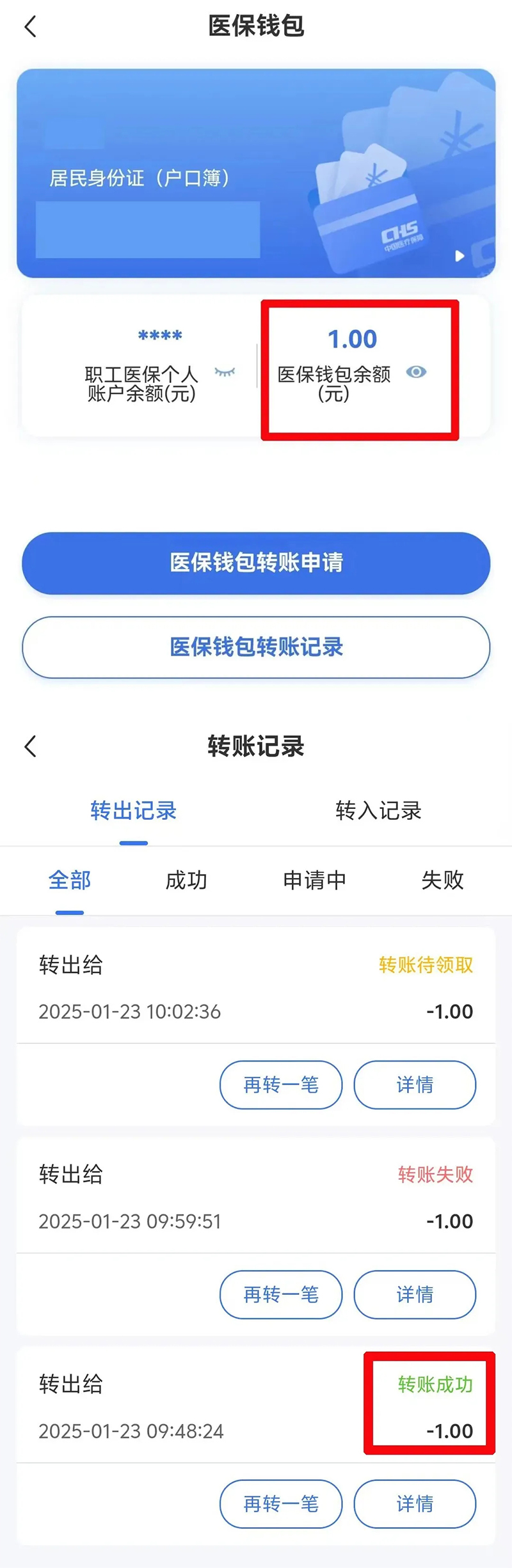Screen dimensions: 512x1568
Task: Switch to the 转入记录 tab
Action: (x=378, y=811)
